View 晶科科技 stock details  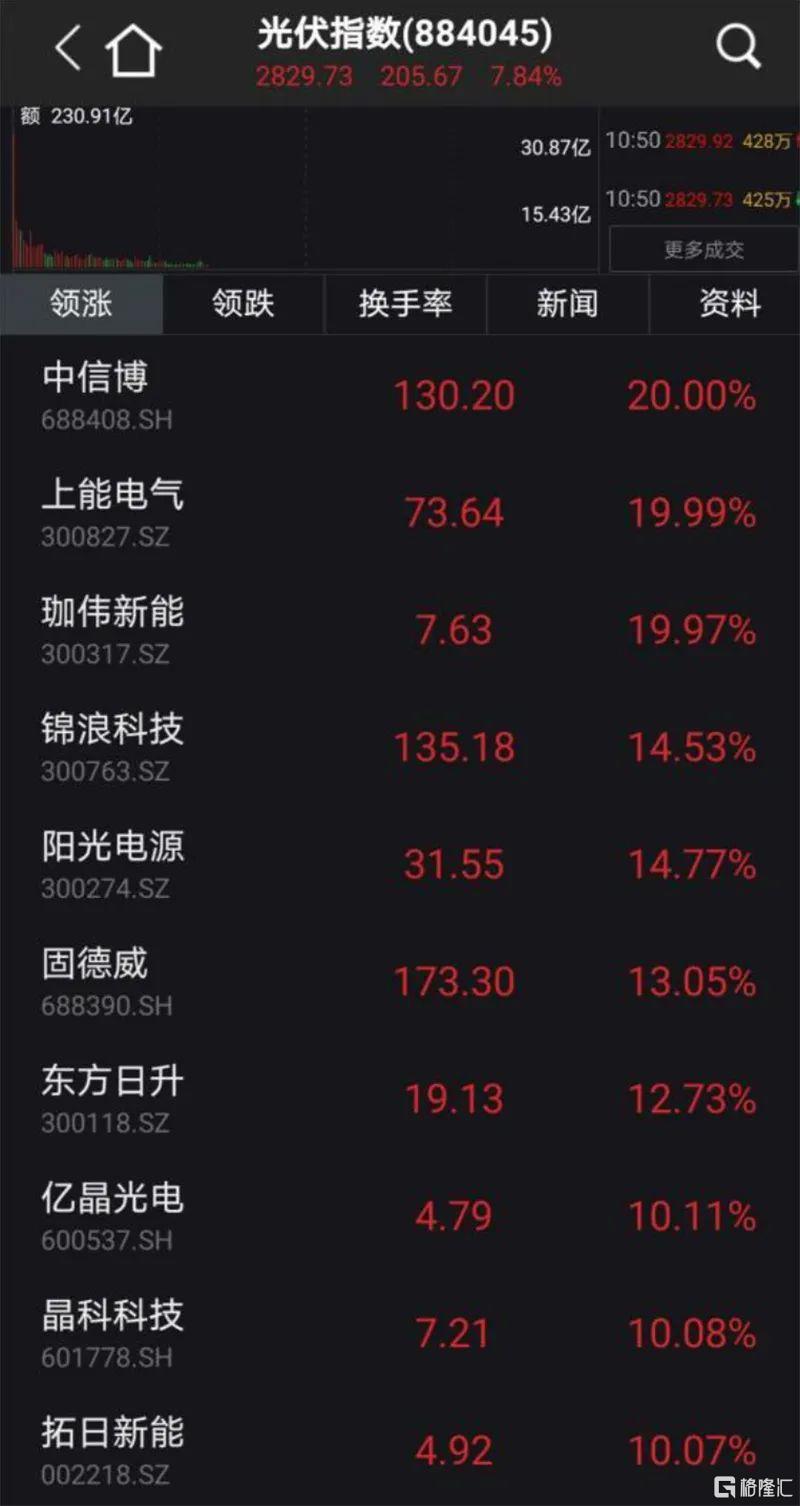point(400,1332)
